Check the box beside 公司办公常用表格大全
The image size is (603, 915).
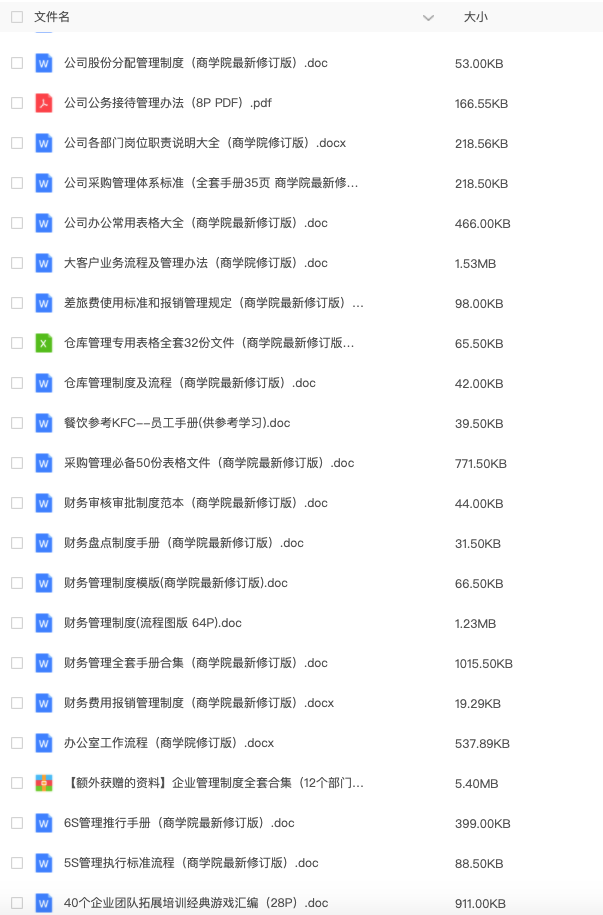pos(16,223)
